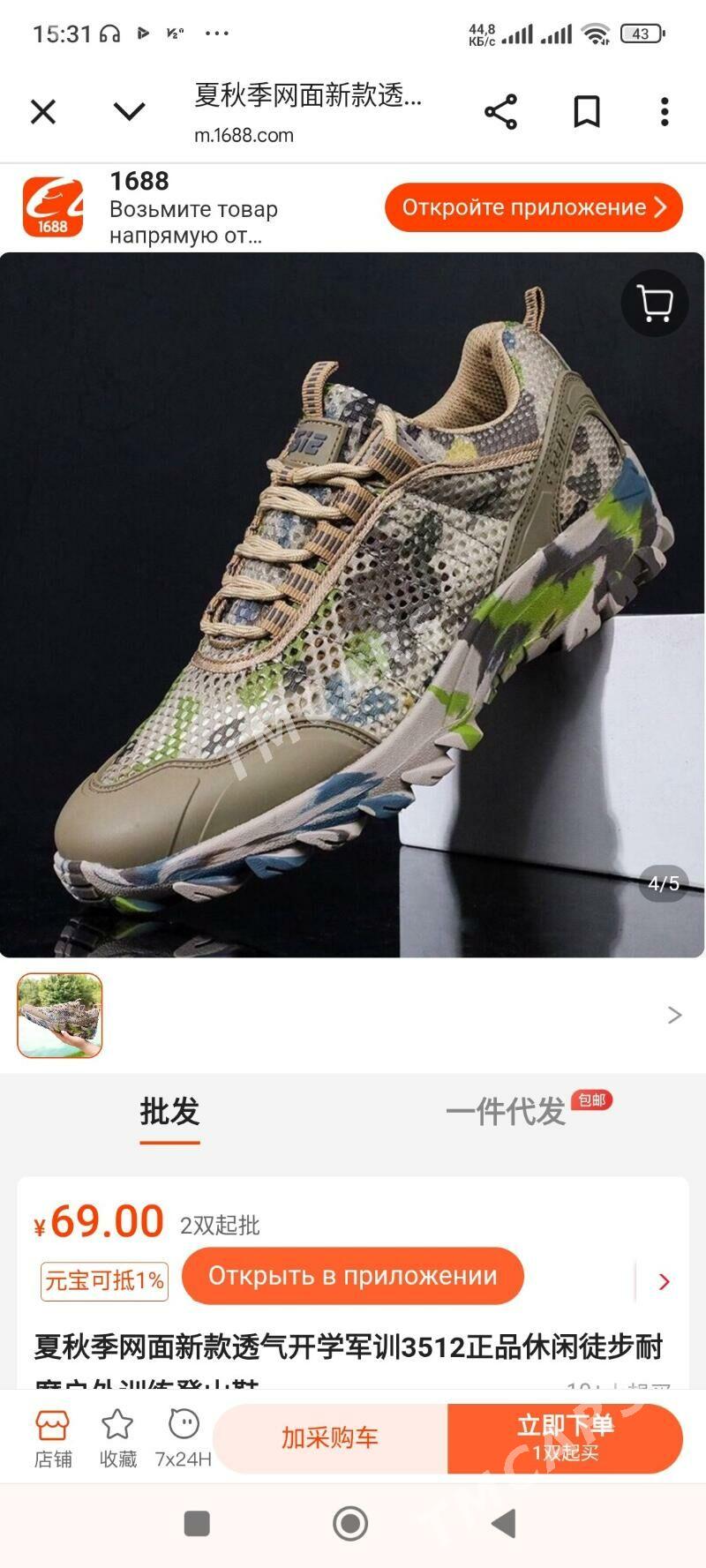Tap Откройте приложение banner button

(533, 207)
